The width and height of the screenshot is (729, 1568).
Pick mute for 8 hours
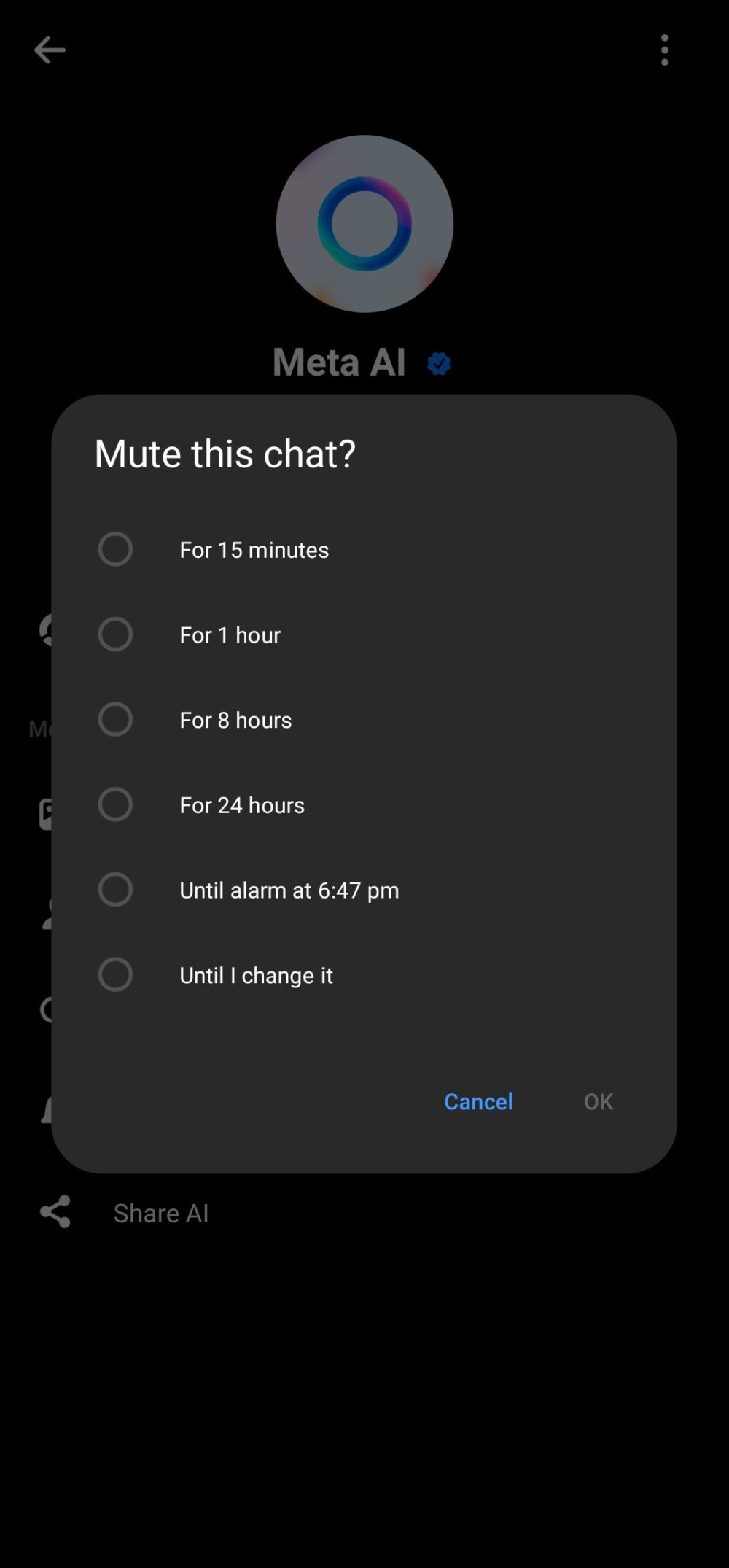pyautogui.click(x=115, y=720)
